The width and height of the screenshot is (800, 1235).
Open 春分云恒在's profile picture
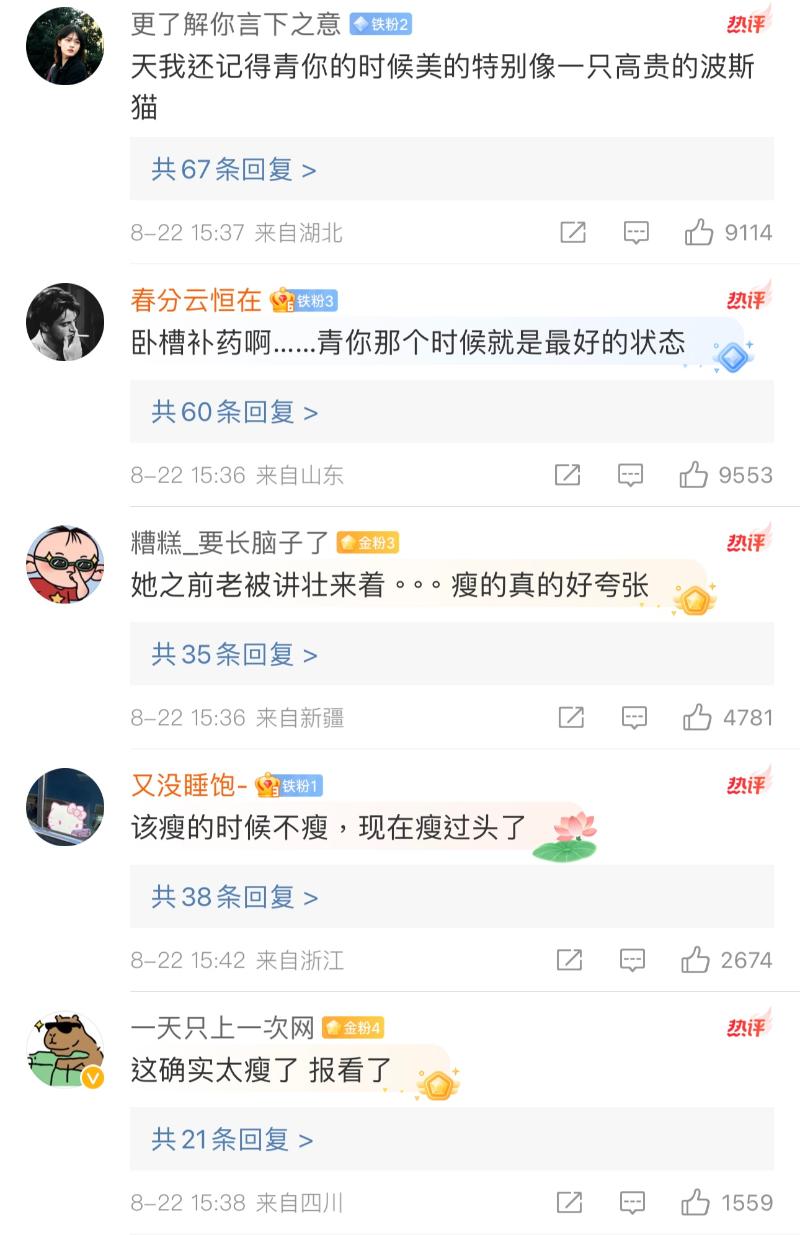[x=65, y=321]
